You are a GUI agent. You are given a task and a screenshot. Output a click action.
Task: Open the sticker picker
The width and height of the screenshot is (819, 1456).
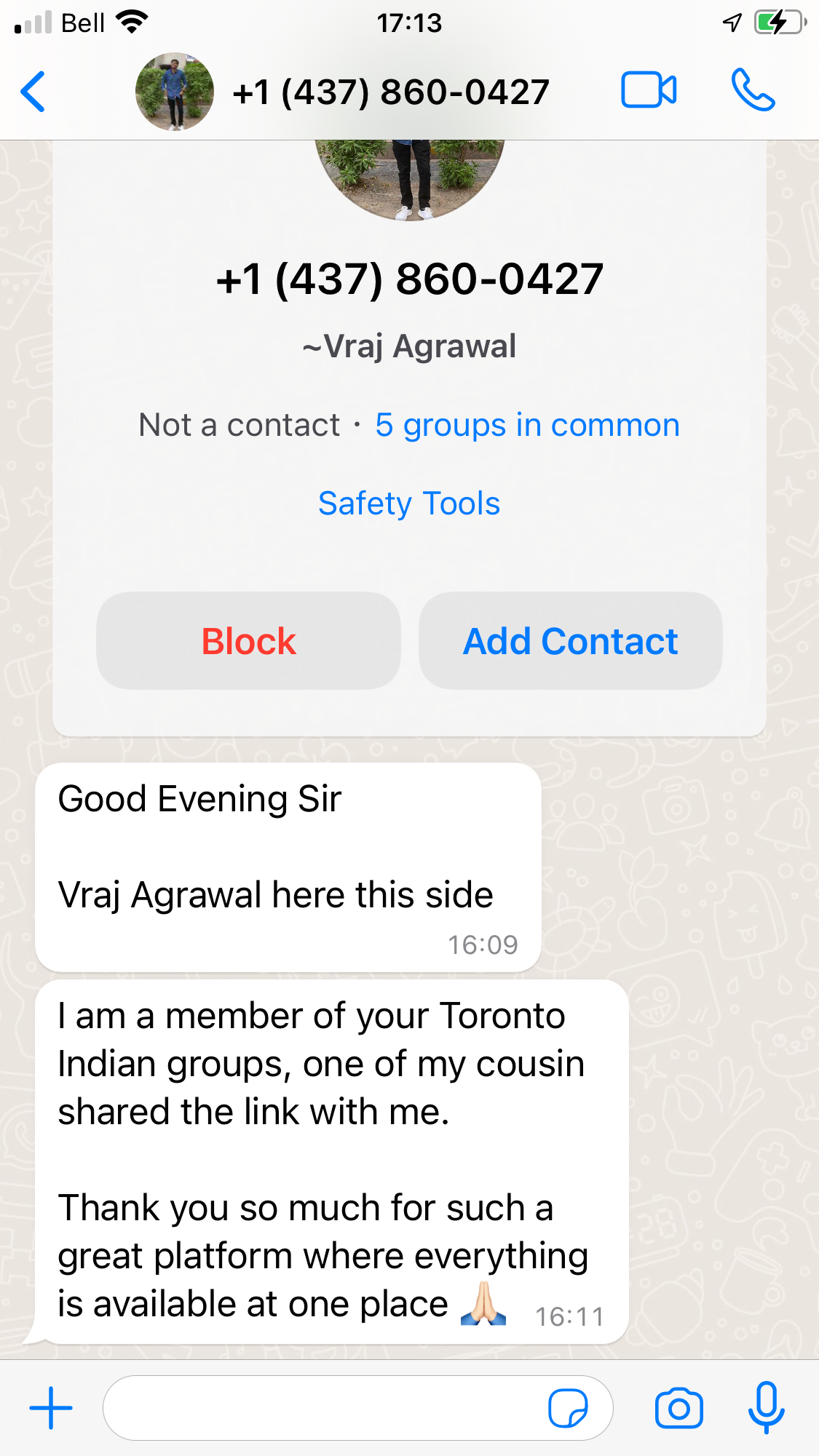[x=568, y=1408]
